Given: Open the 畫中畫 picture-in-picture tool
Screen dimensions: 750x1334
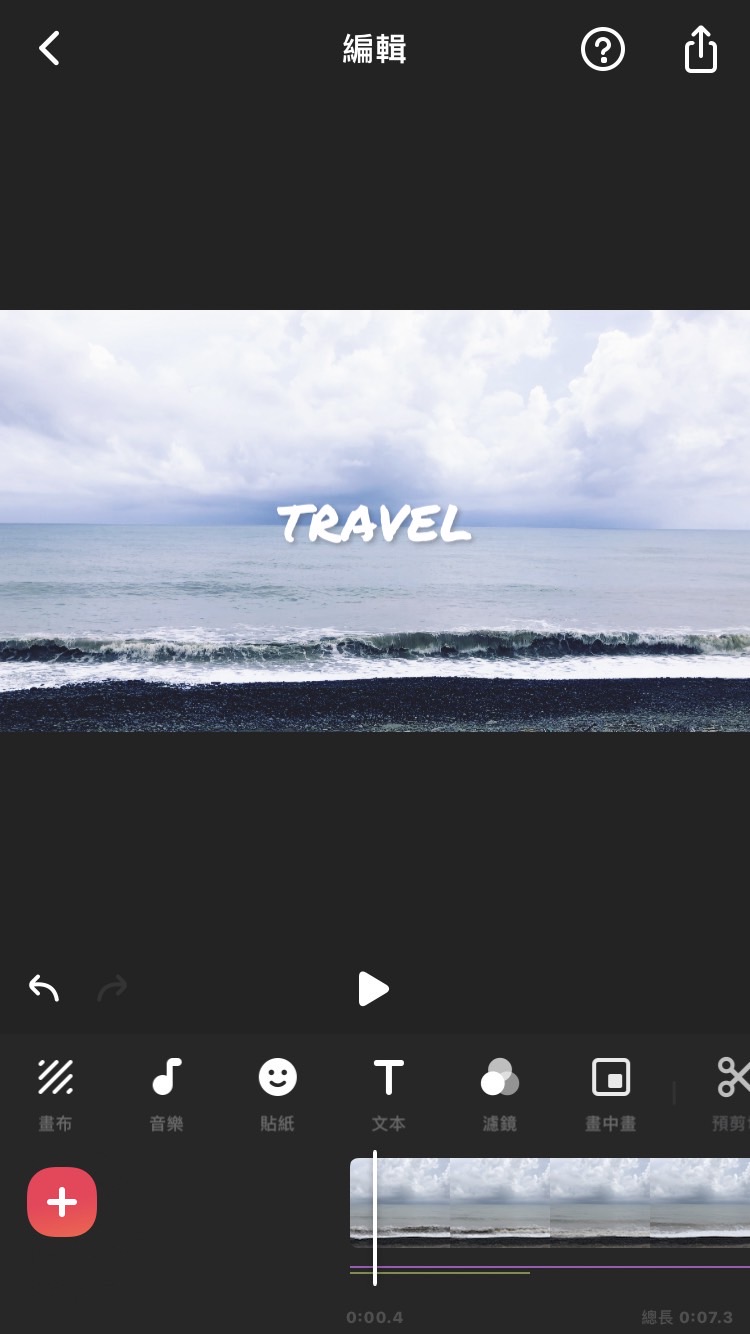Looking at the screenshot, I should (x=611, y=1091).
